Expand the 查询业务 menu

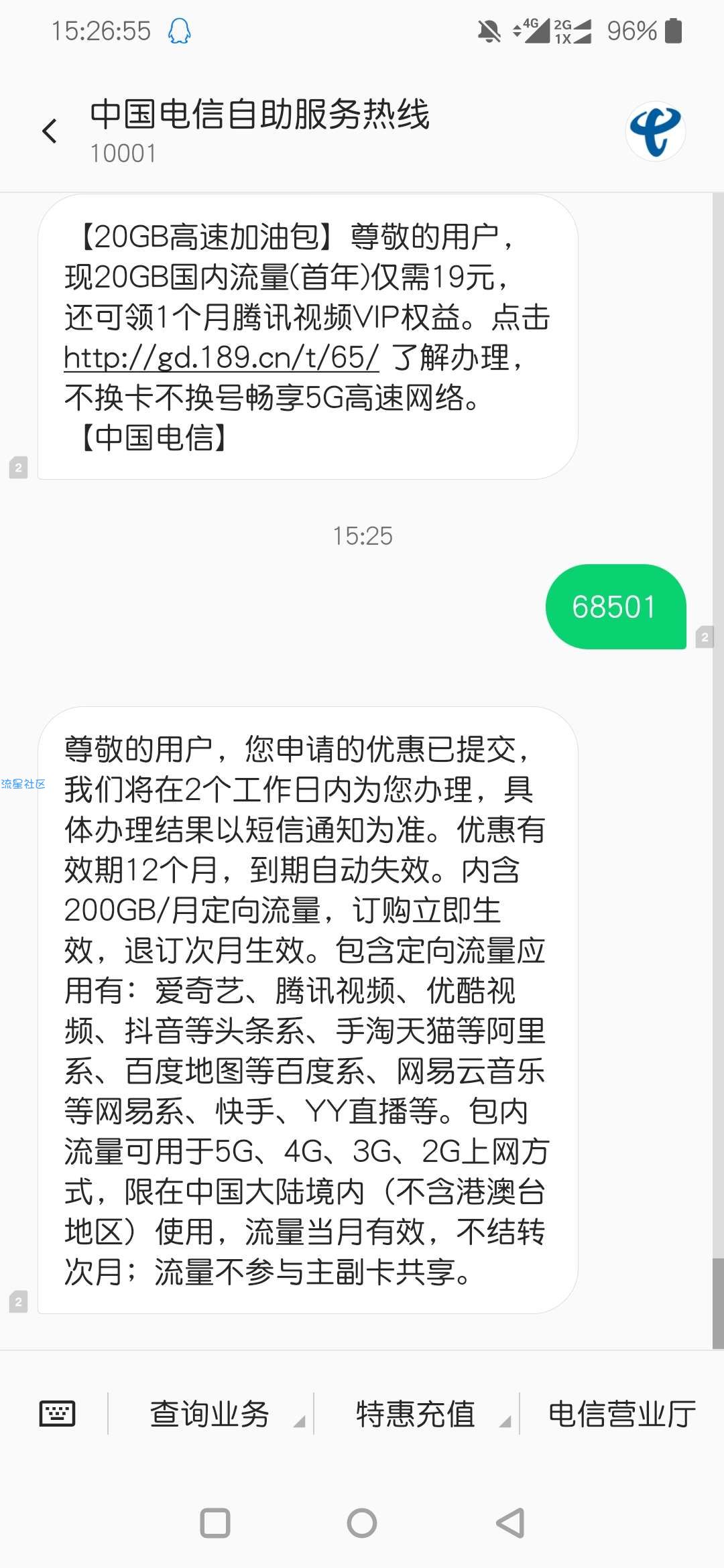click(210, 1414)
